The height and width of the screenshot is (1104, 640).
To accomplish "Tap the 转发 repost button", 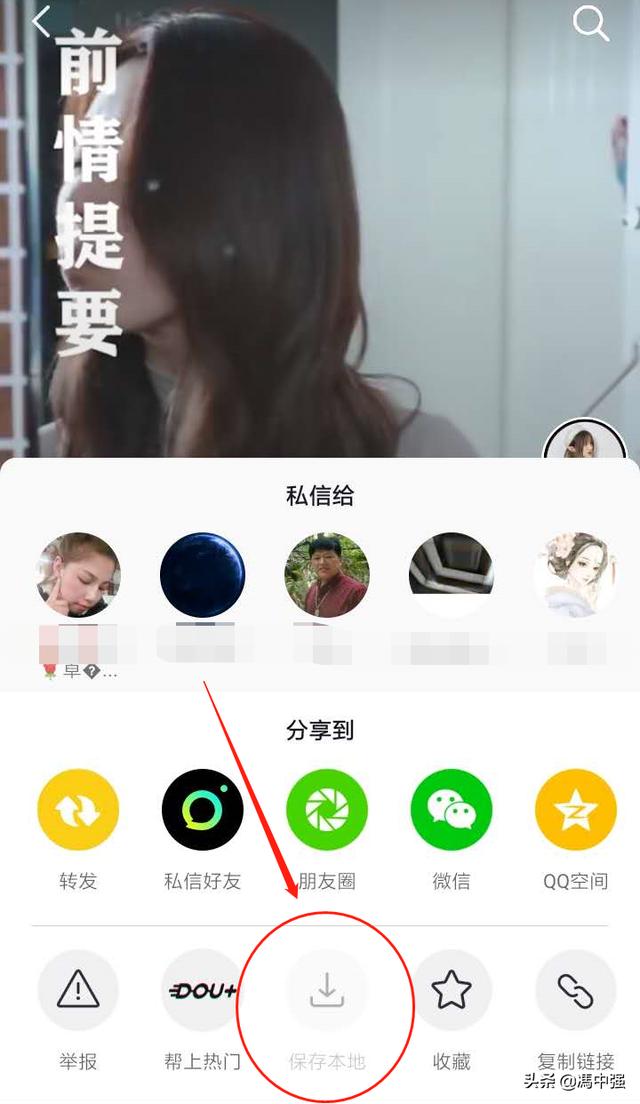I will tap(78, 810).
